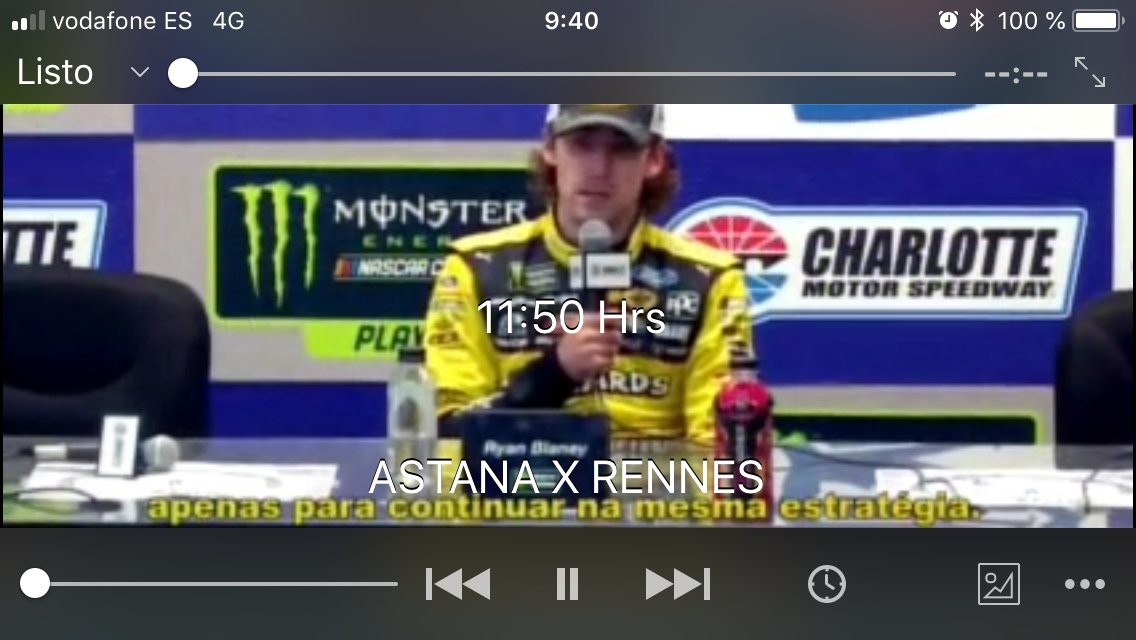Open the more options menu
Image resolution: width=1136 pixels, height=640 pixels.
tap(1085, 585)
